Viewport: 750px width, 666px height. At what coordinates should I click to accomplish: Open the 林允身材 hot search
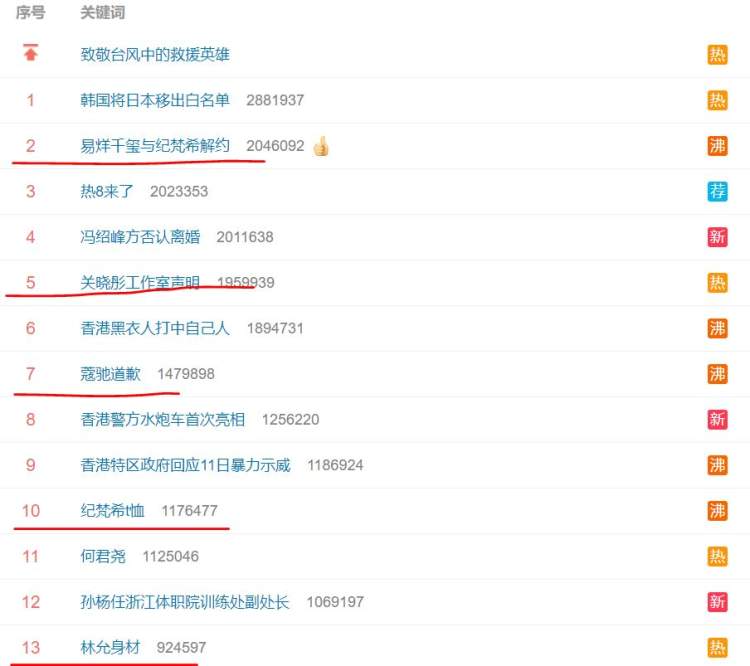(110, 647)
